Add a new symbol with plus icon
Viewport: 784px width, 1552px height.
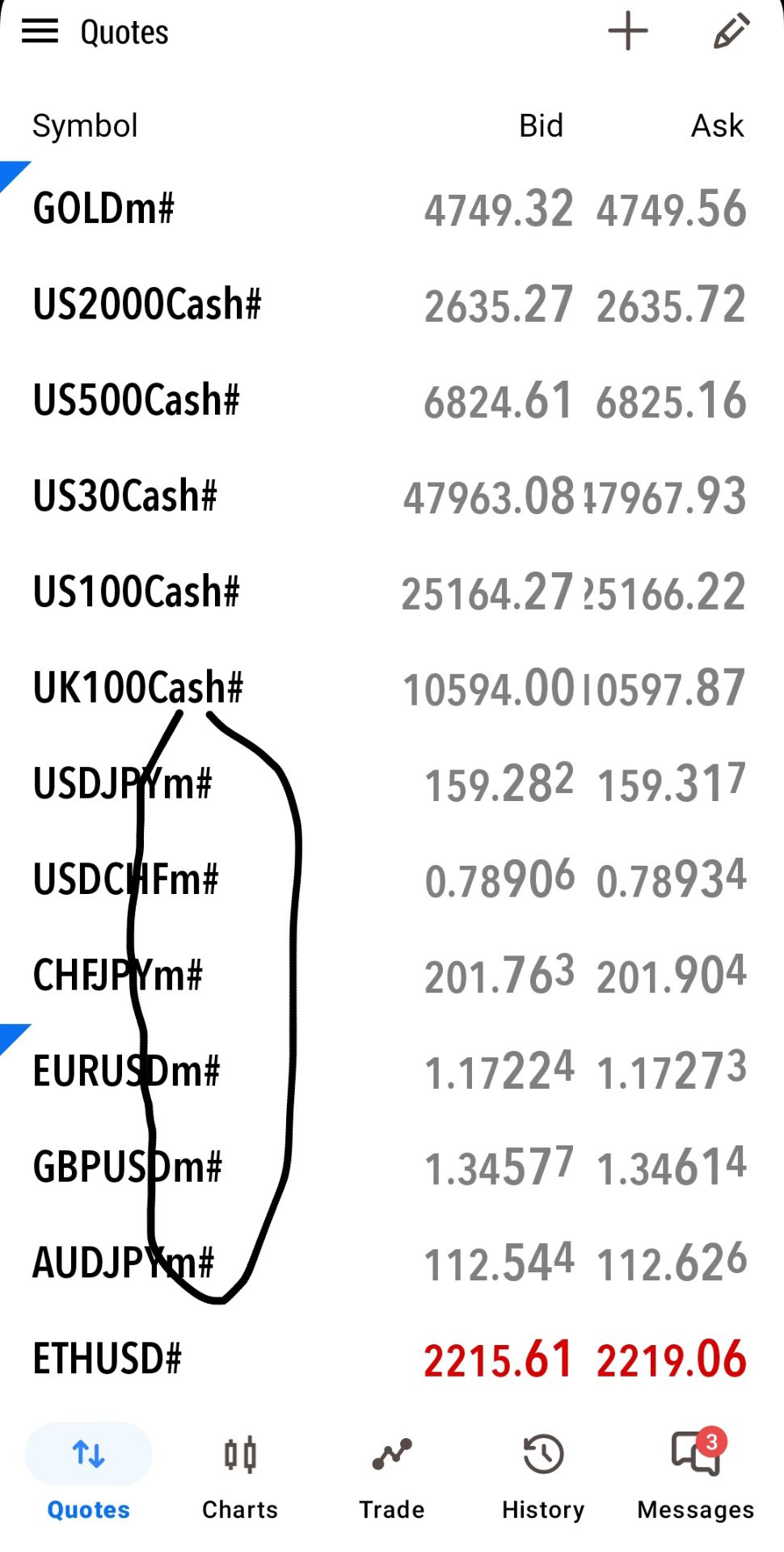click(x=628, y=32)
